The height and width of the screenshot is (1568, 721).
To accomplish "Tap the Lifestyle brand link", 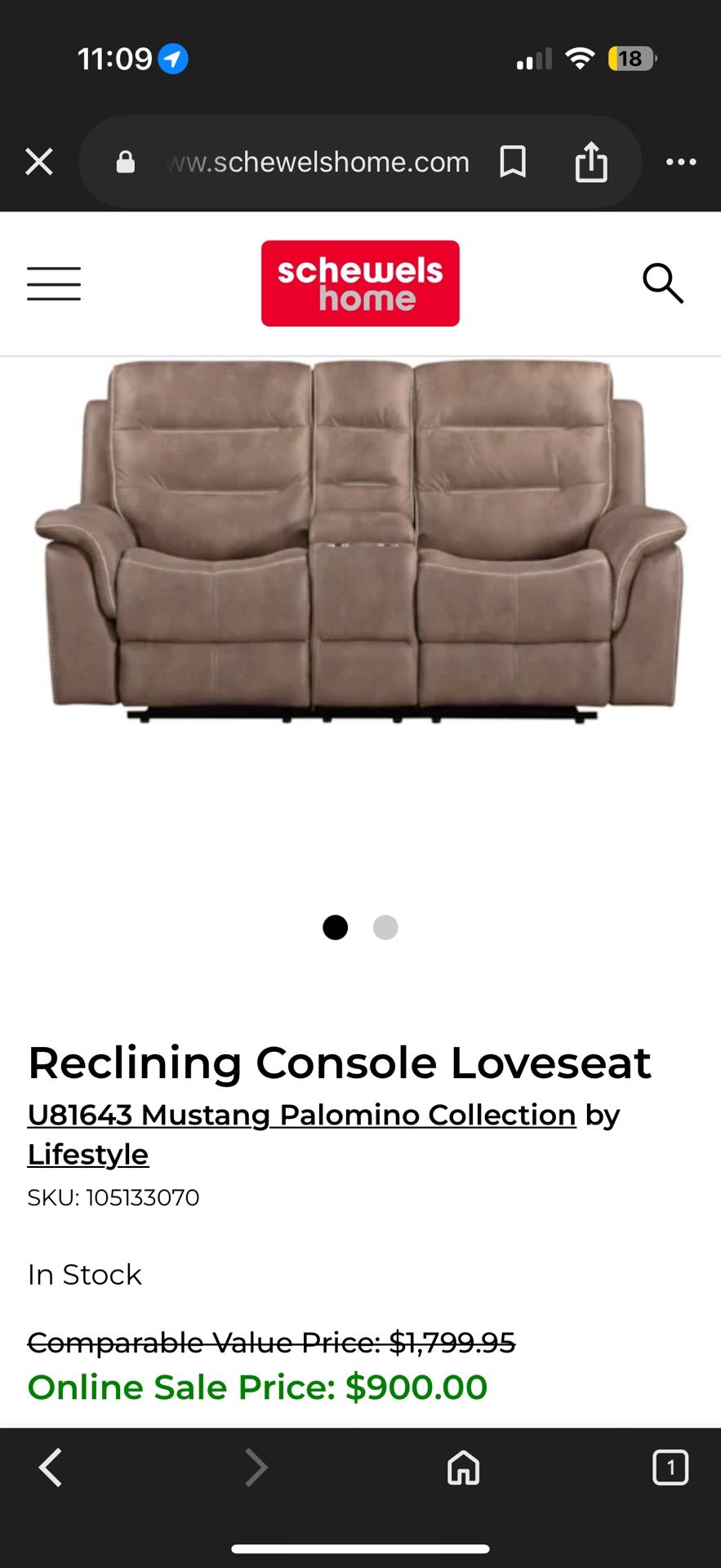I will coord(87,1154).
